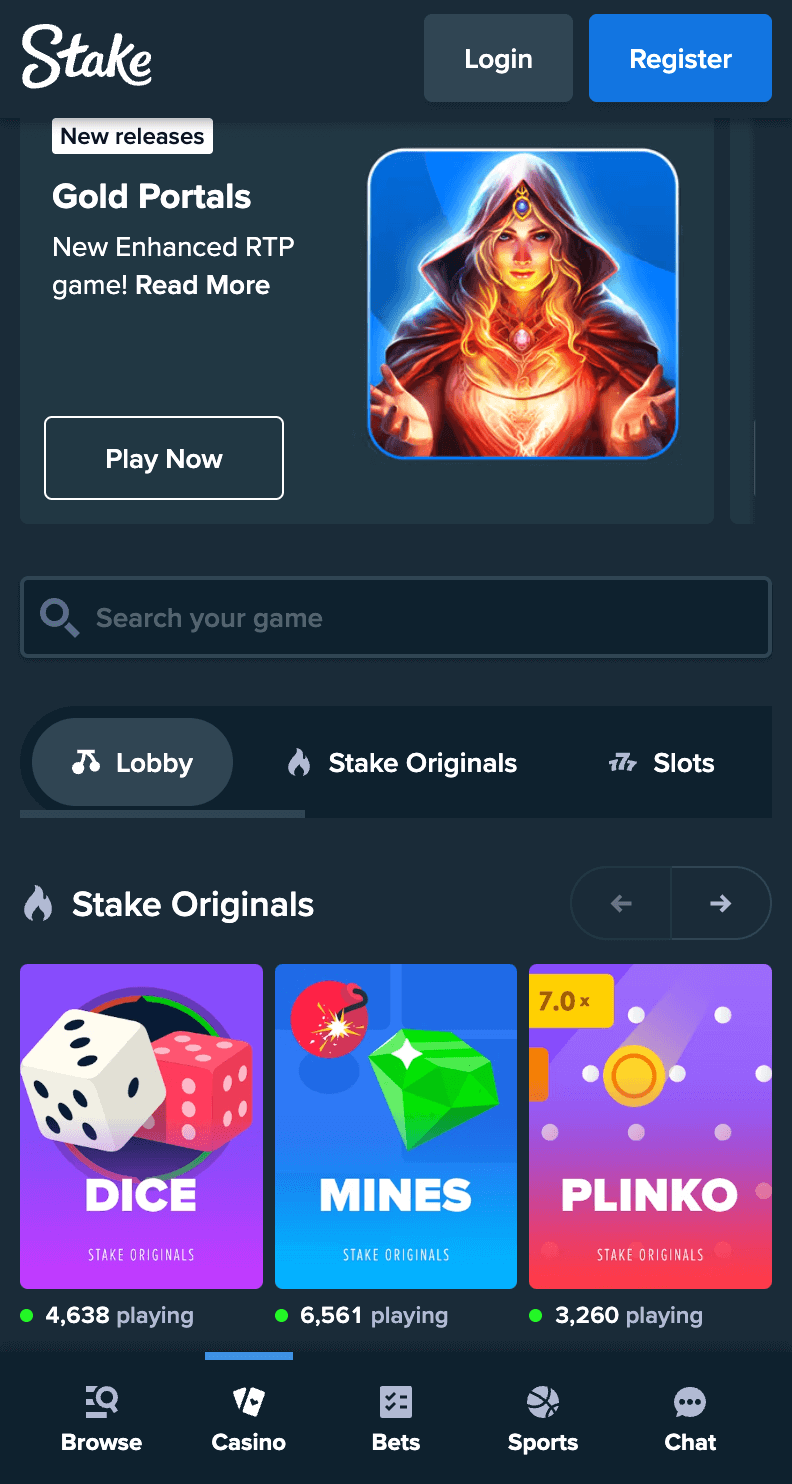792x1484 pixels.
Task: Switch to the Sports section
Action: (542, 1419)
